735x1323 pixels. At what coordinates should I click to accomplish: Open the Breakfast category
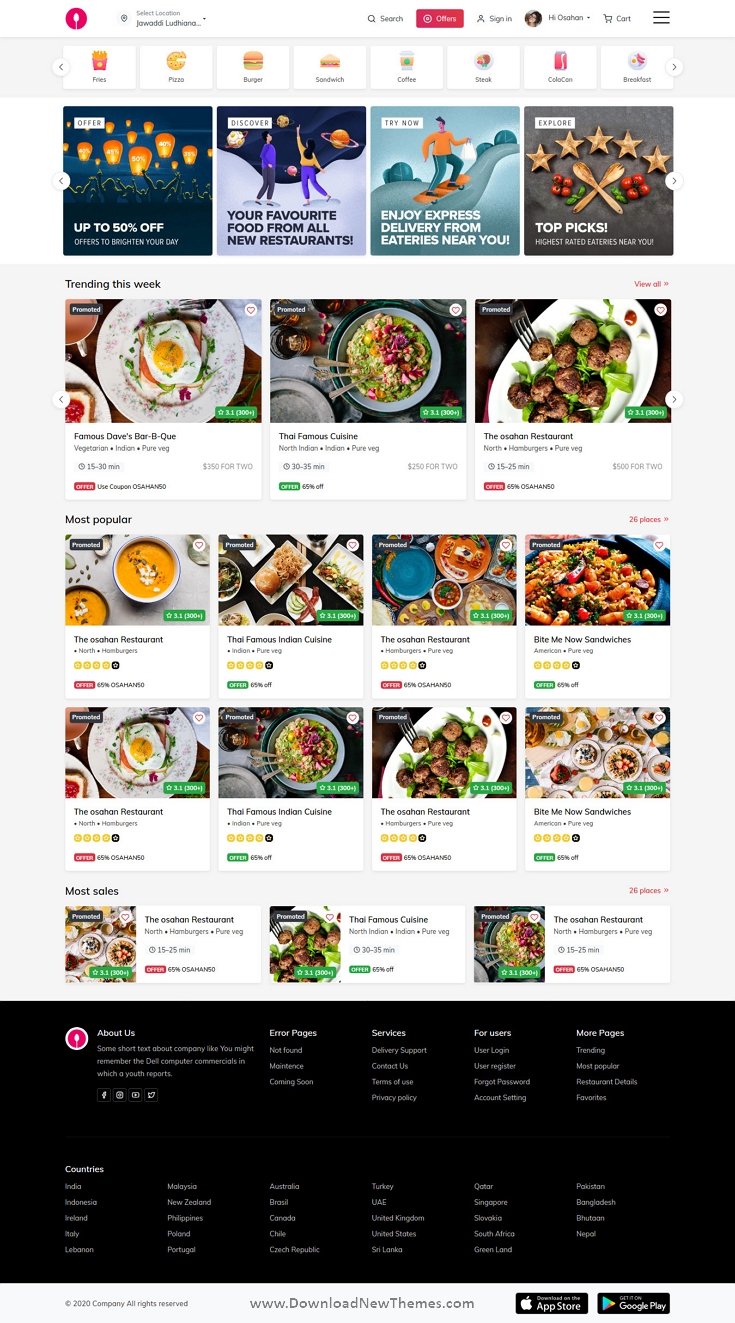[x=636, y=67]
